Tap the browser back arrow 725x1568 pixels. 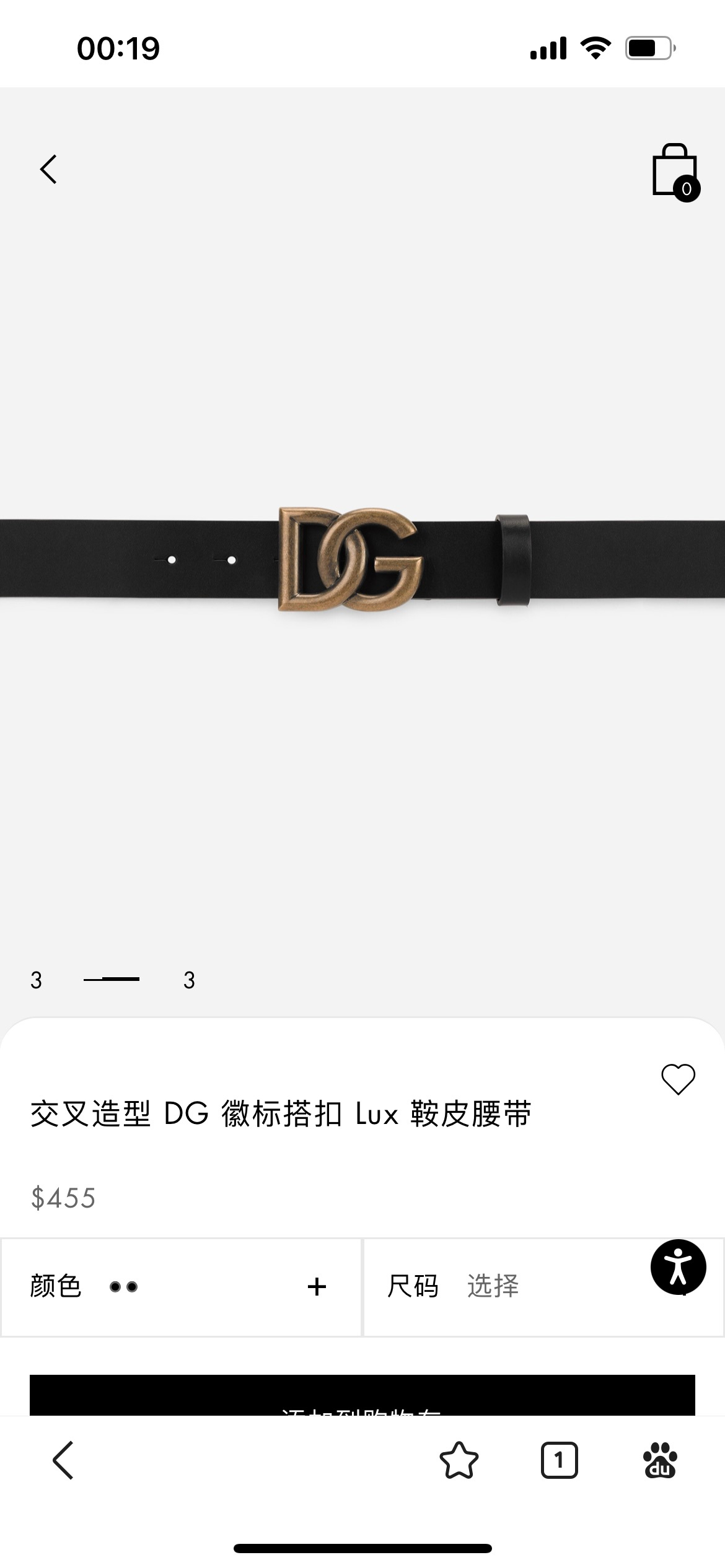63,1460
